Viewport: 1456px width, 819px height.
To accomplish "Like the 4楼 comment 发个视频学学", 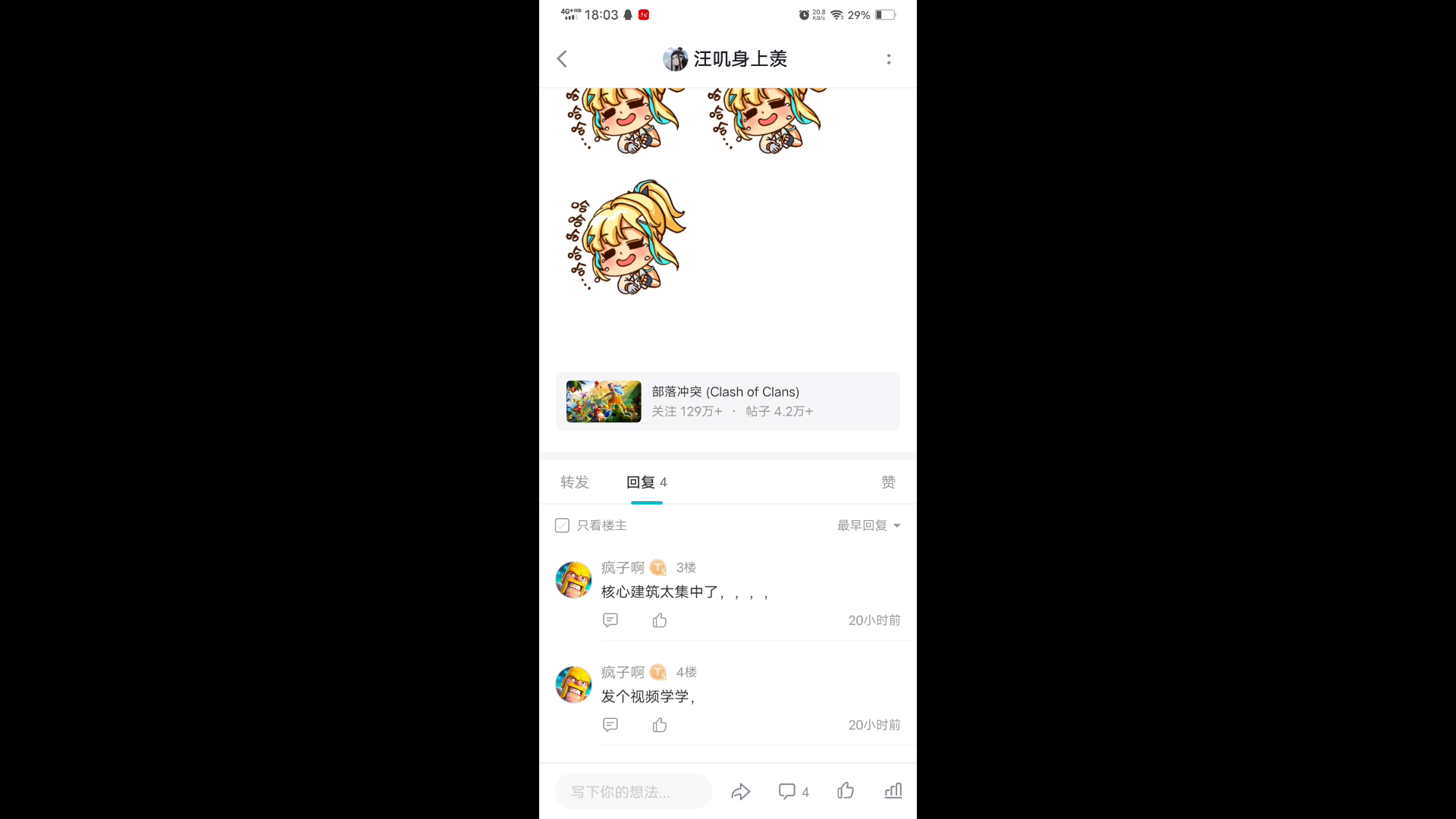I will click(660, 725).
